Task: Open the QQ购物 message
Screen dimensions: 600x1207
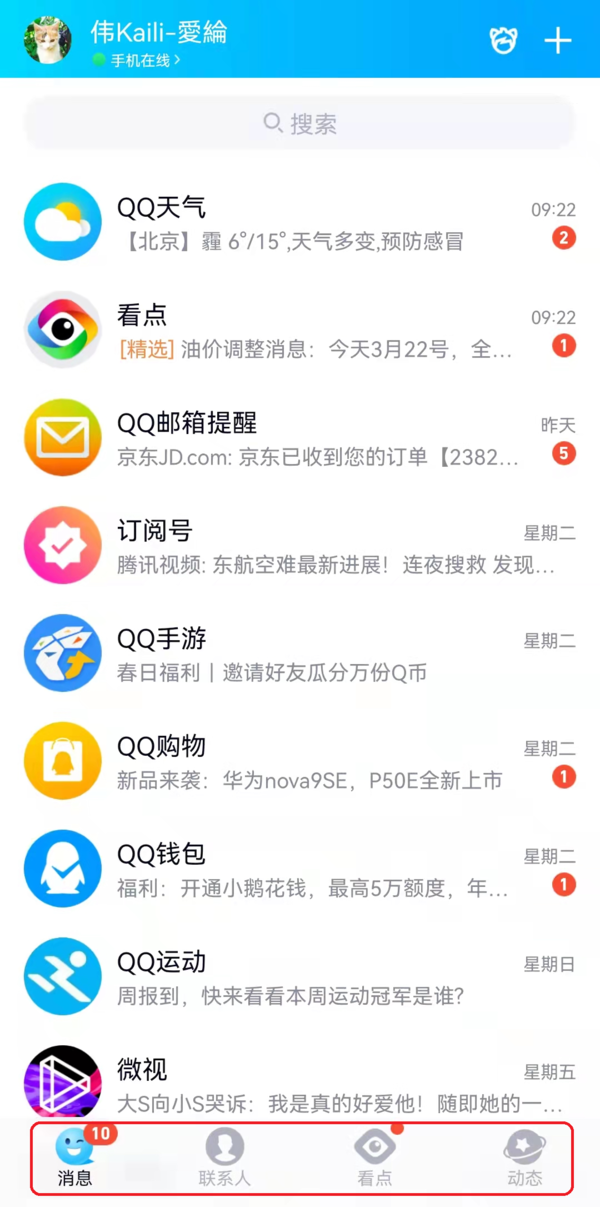Action: [x=300, y=762]
